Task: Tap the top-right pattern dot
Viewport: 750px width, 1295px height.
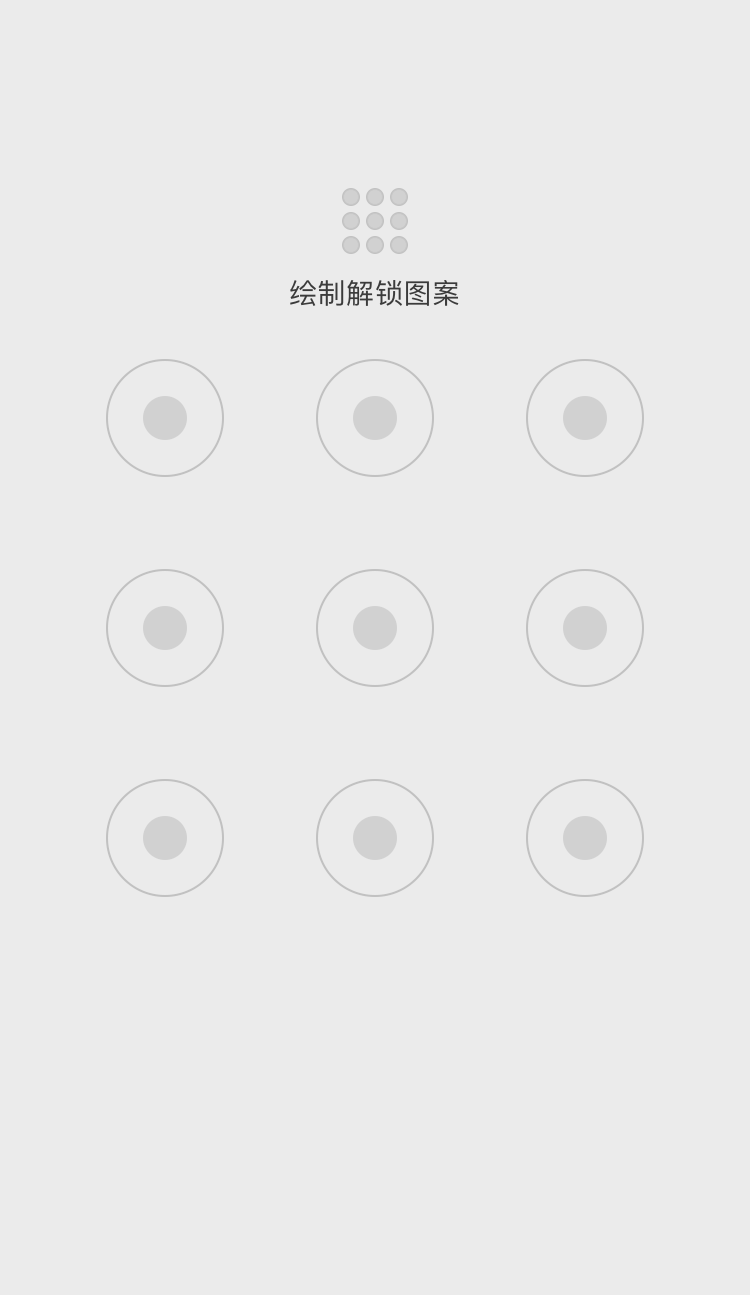Action: point(585,418)
